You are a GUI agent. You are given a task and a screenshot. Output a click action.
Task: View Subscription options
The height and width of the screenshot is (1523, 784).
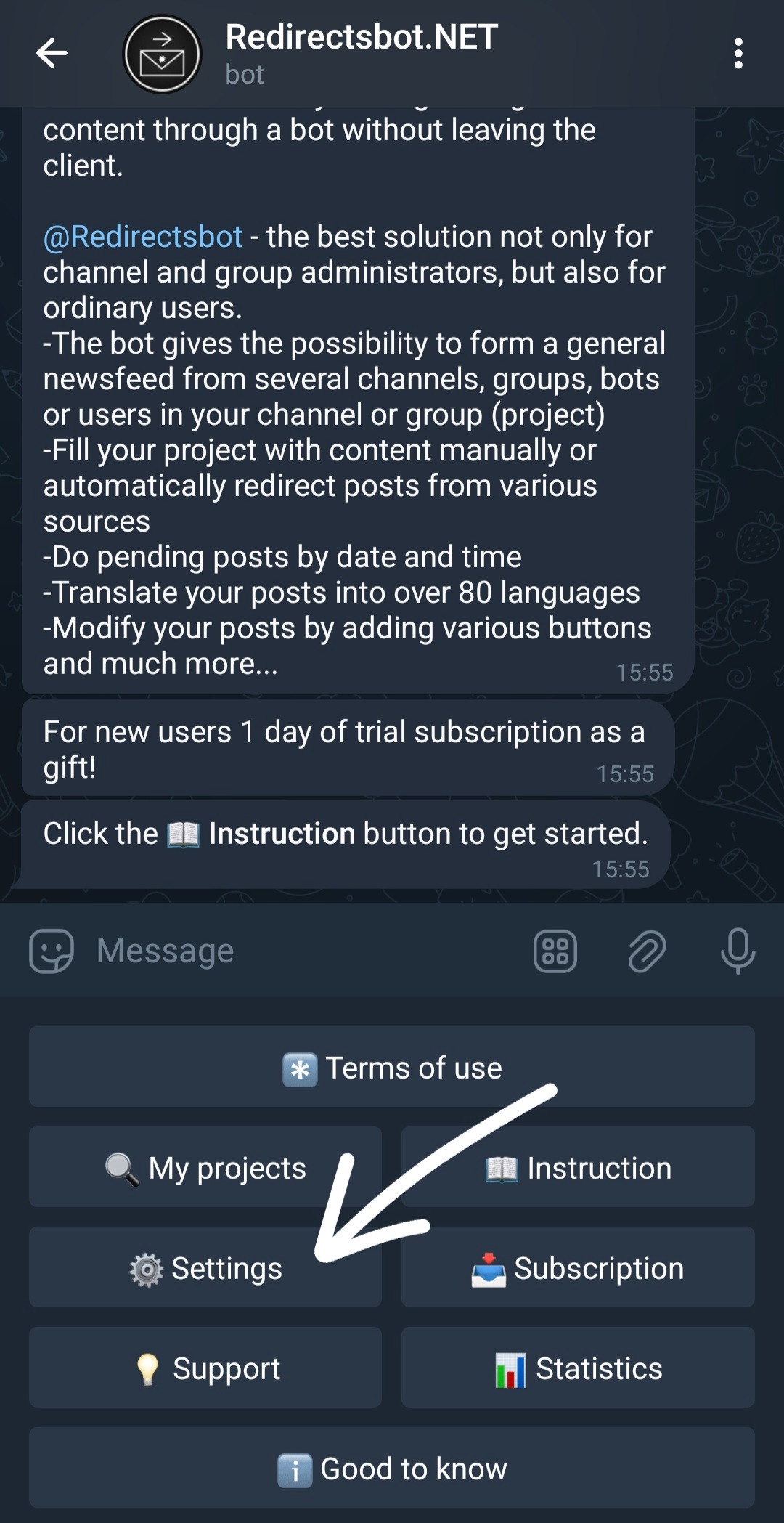click(x=578, y=1268)
